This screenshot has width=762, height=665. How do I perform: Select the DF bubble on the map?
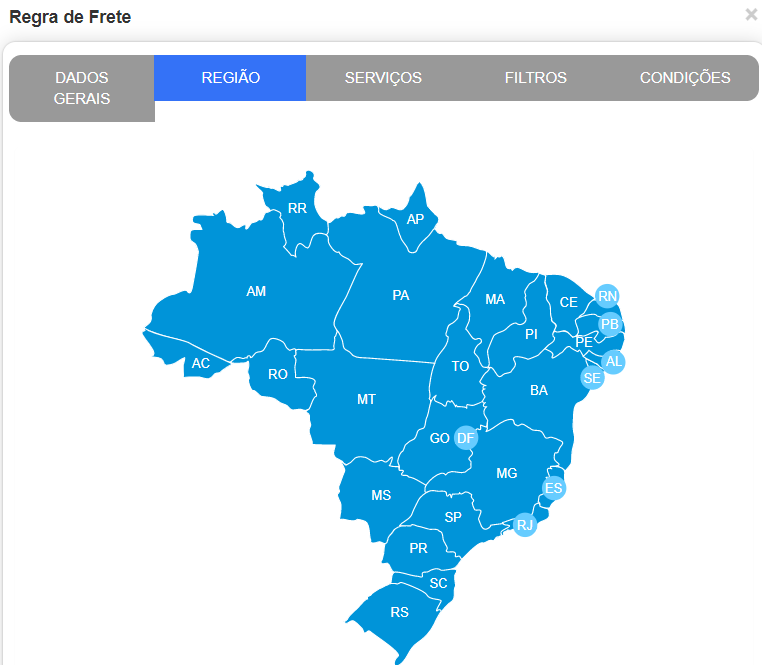click(x=466, y=438)
